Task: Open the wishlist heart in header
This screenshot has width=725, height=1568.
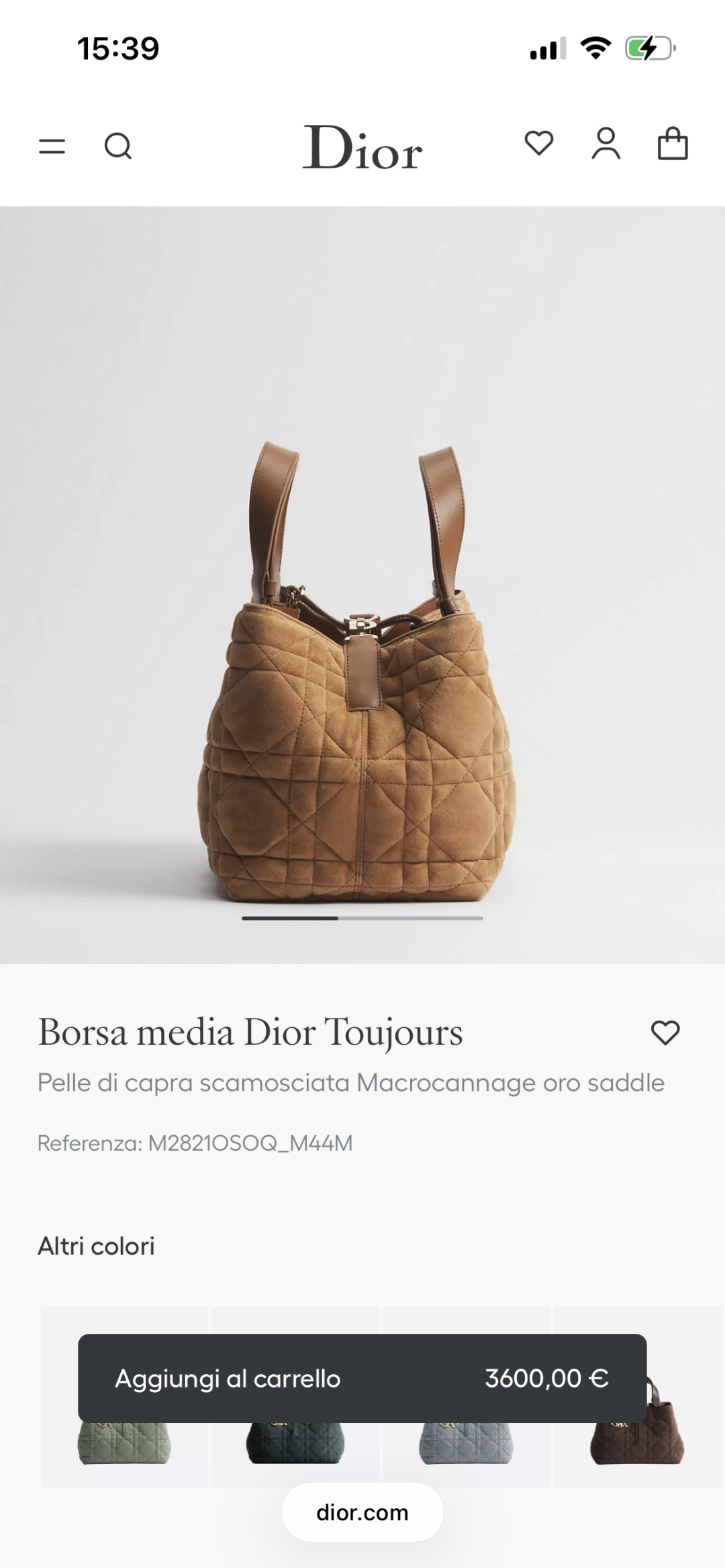Action: point(539,144)
